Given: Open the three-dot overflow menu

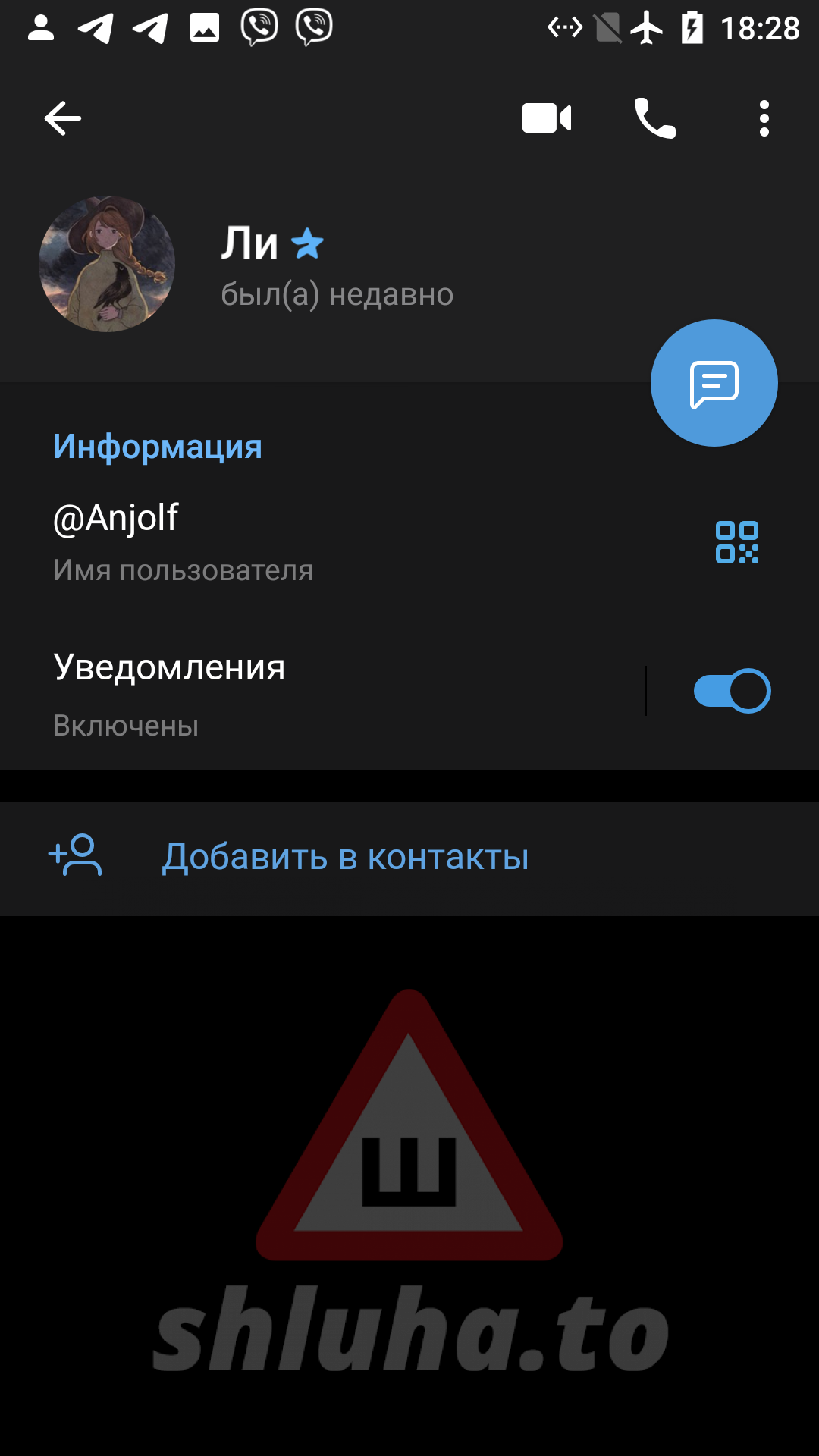Looking at the screenshot, I should point(764,118).
